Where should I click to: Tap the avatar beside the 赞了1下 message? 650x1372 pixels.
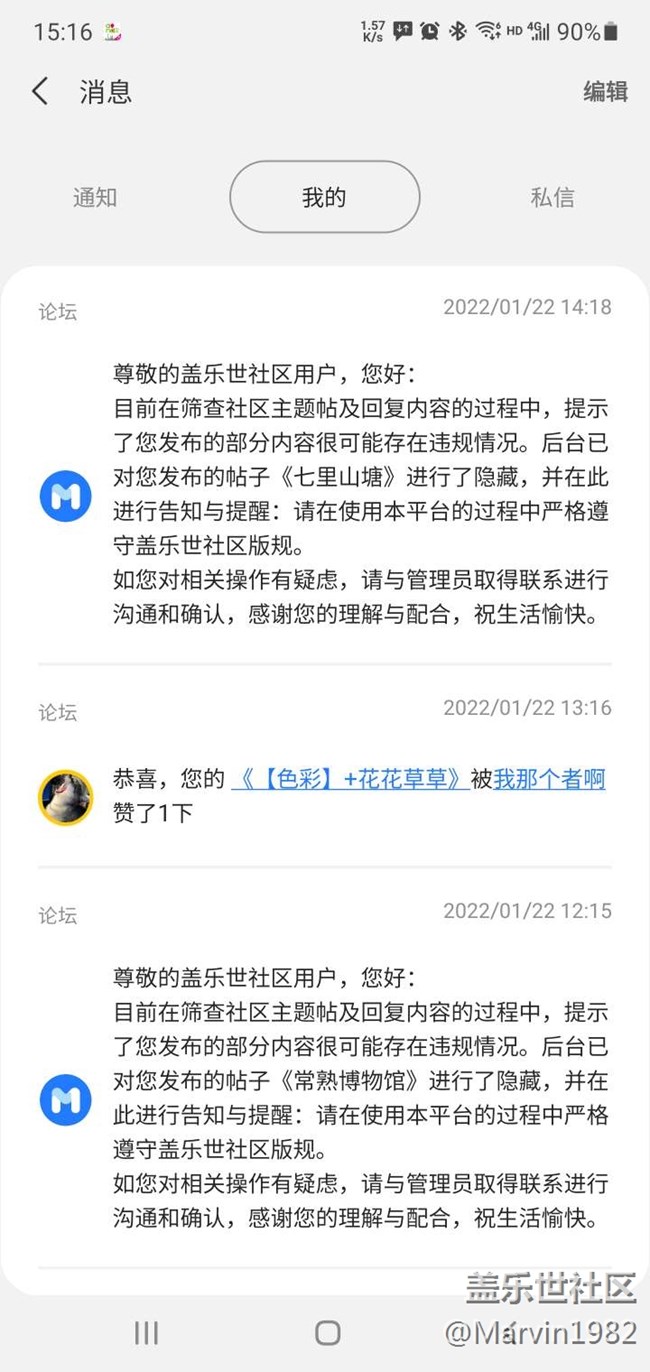pos(66,797)
